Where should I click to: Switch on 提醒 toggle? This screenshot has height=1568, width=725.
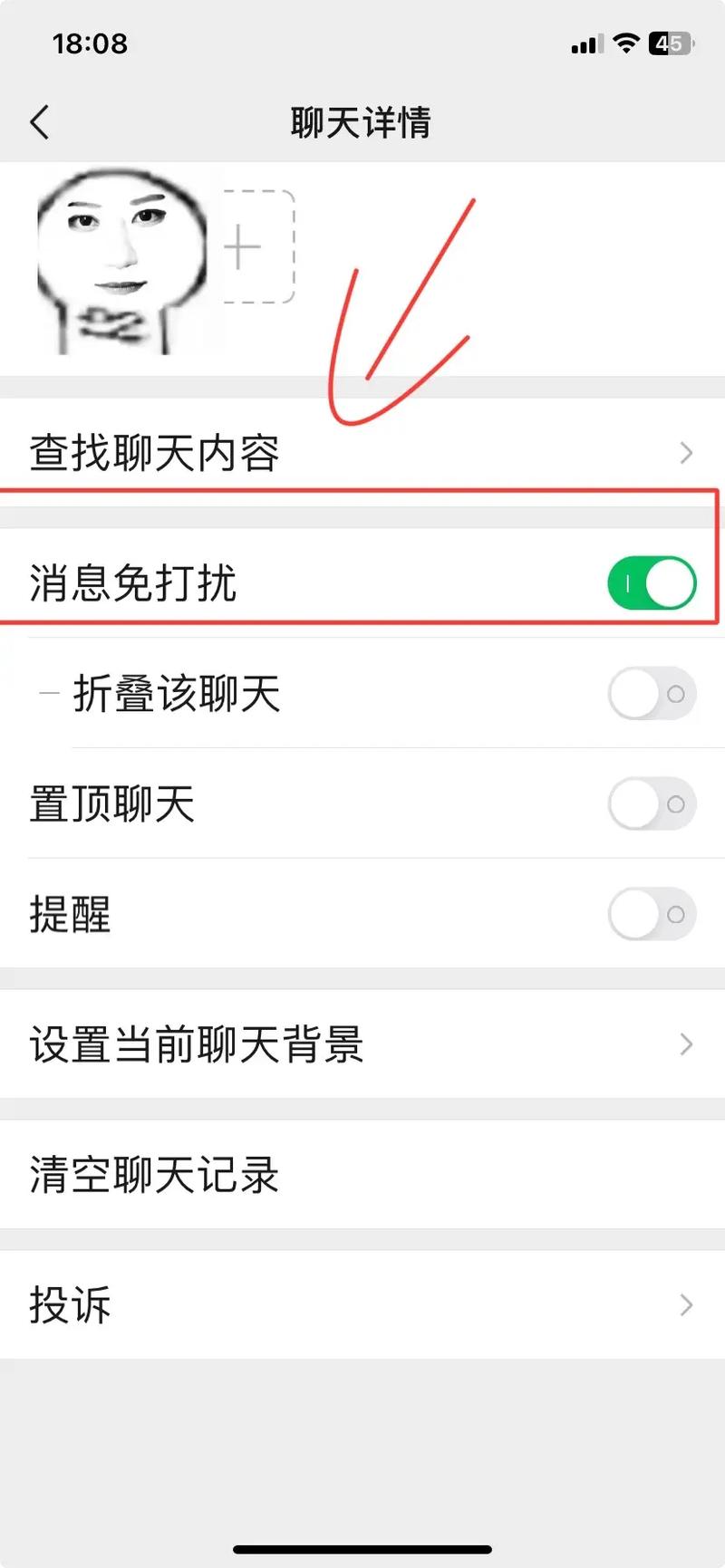pos(651,914)
